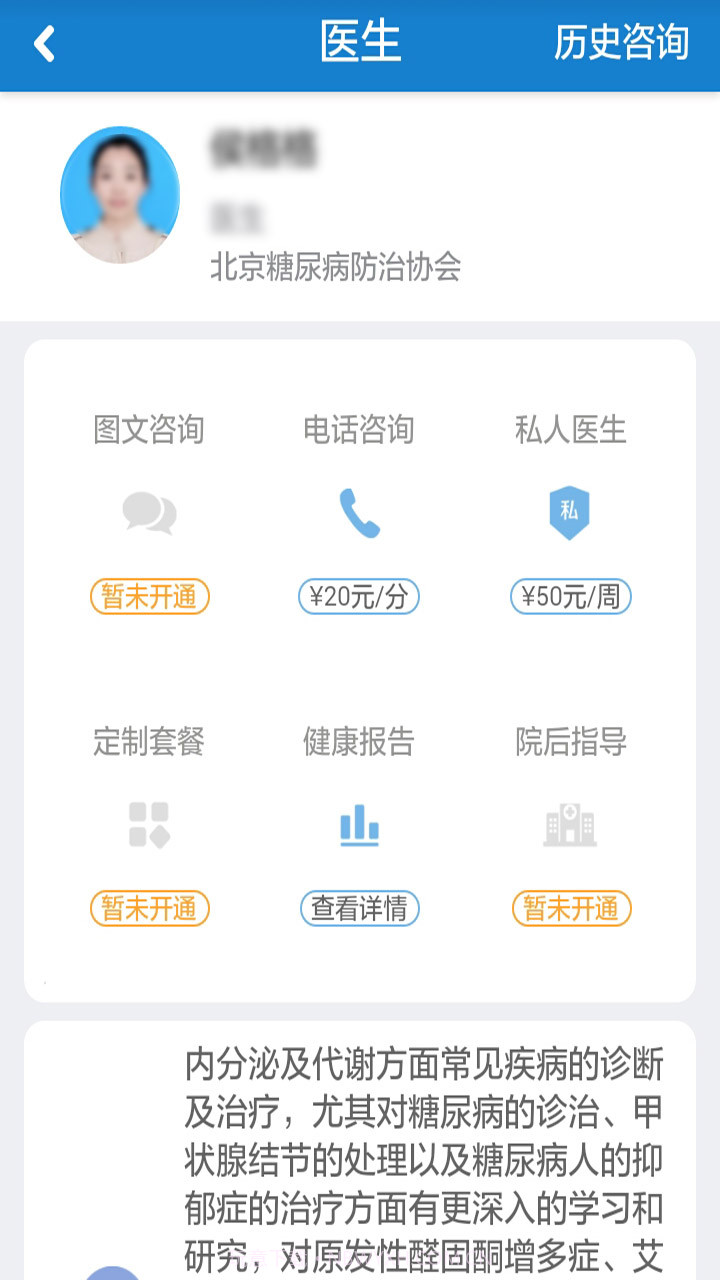720x1280 pixels.
Task: Tap the back arrow in the header
Action: point(42,45)
